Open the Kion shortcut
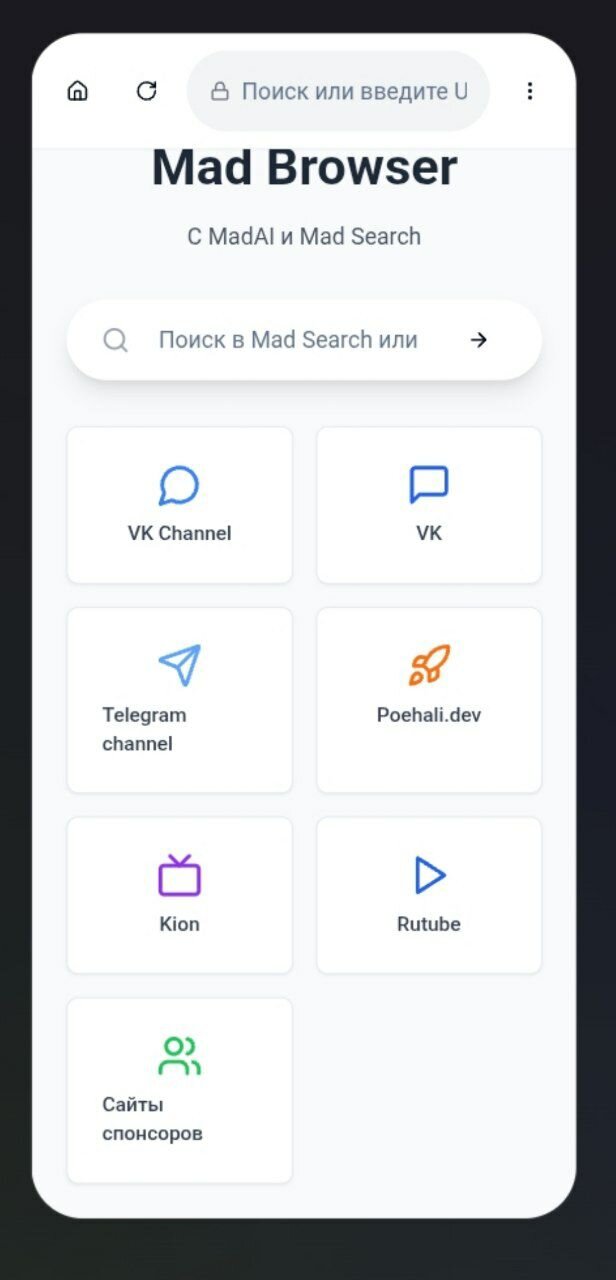 point(180,895)
